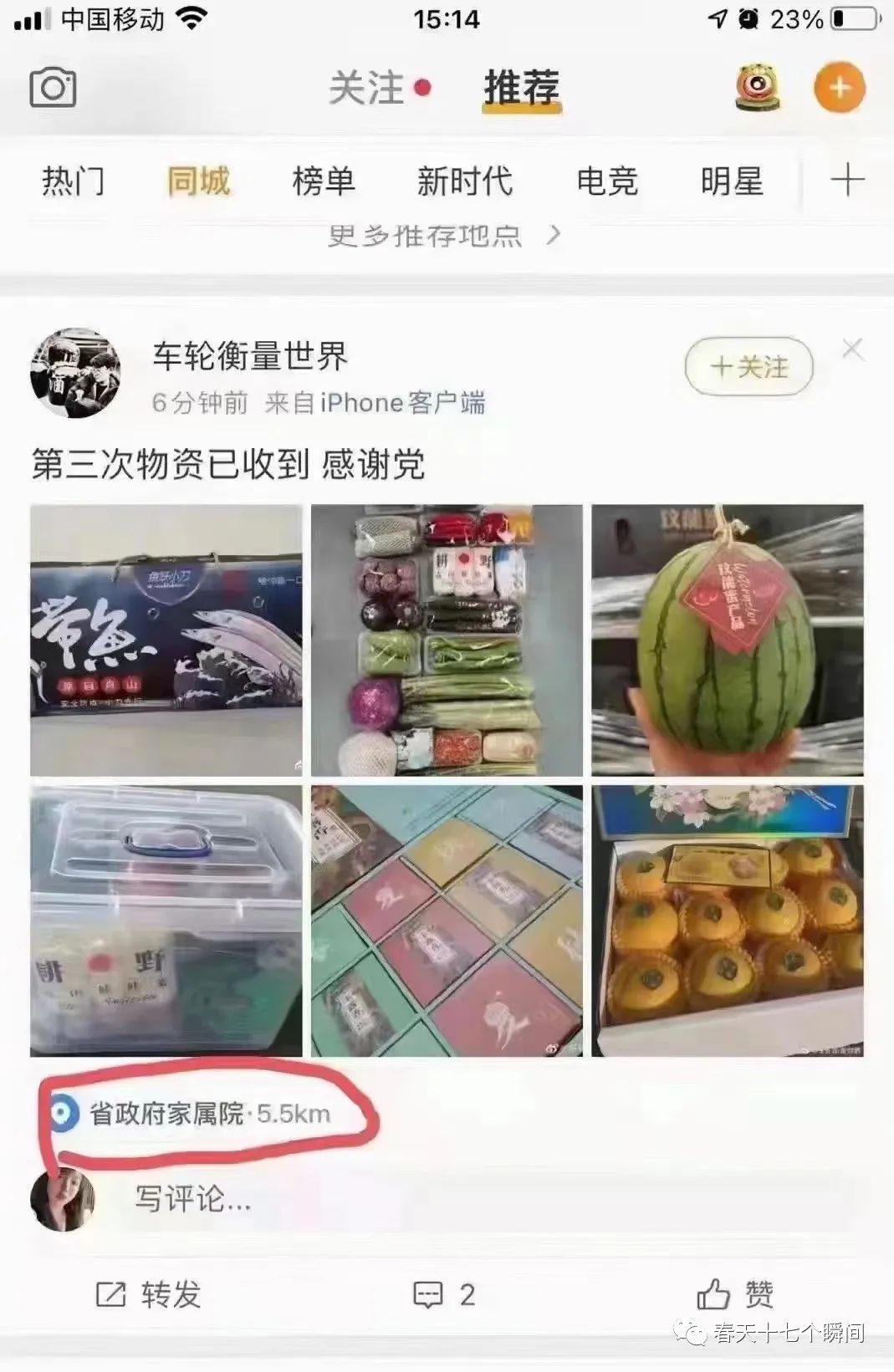This screenshot has width=894, height=1372.
Task: Open the 新时代 channel
Action: [x=465, y=181]
